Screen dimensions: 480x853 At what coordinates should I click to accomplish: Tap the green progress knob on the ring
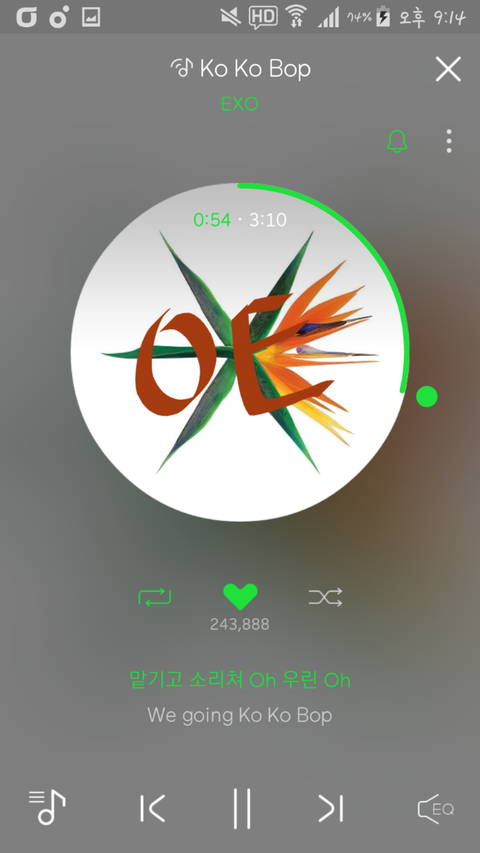[x=427, y=396]
